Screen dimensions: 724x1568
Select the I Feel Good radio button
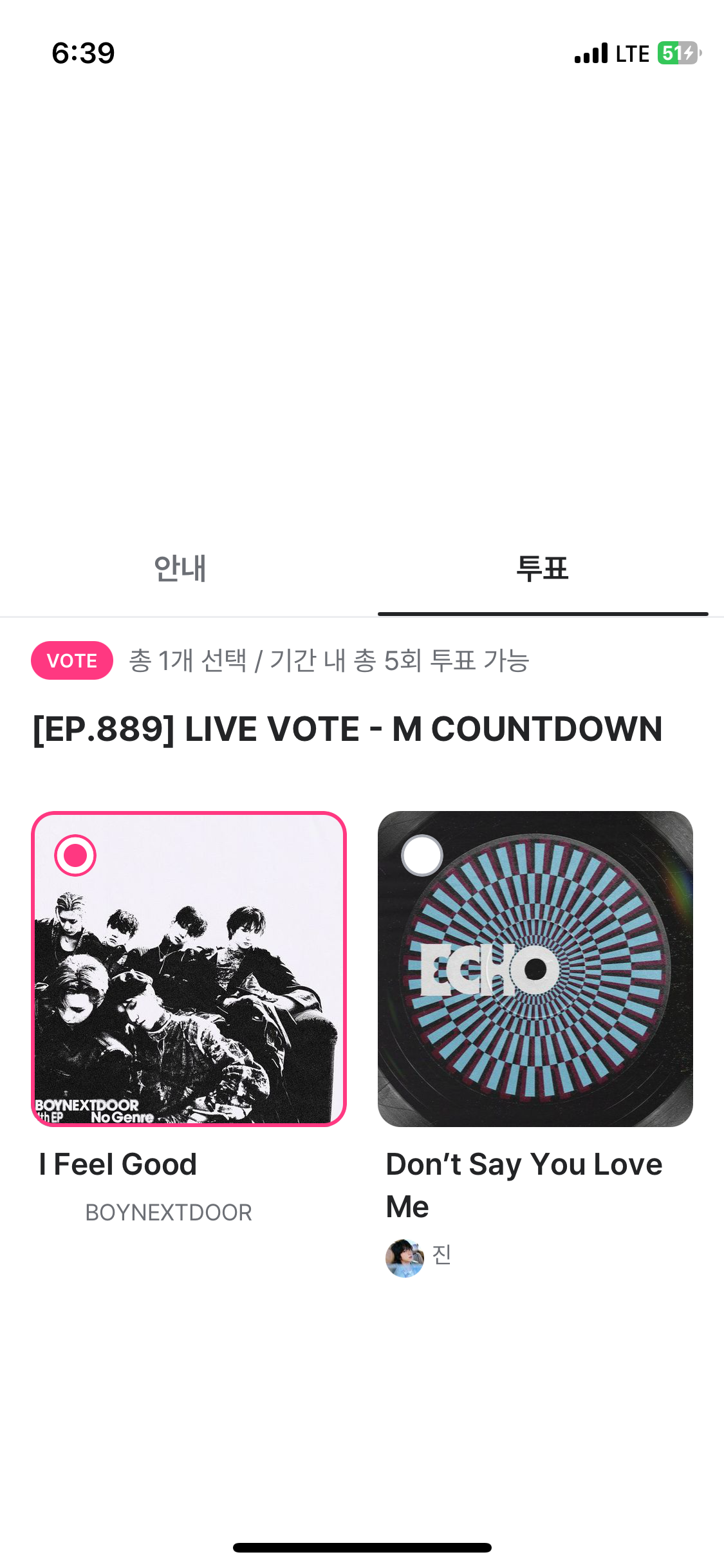tap(75, 855)
